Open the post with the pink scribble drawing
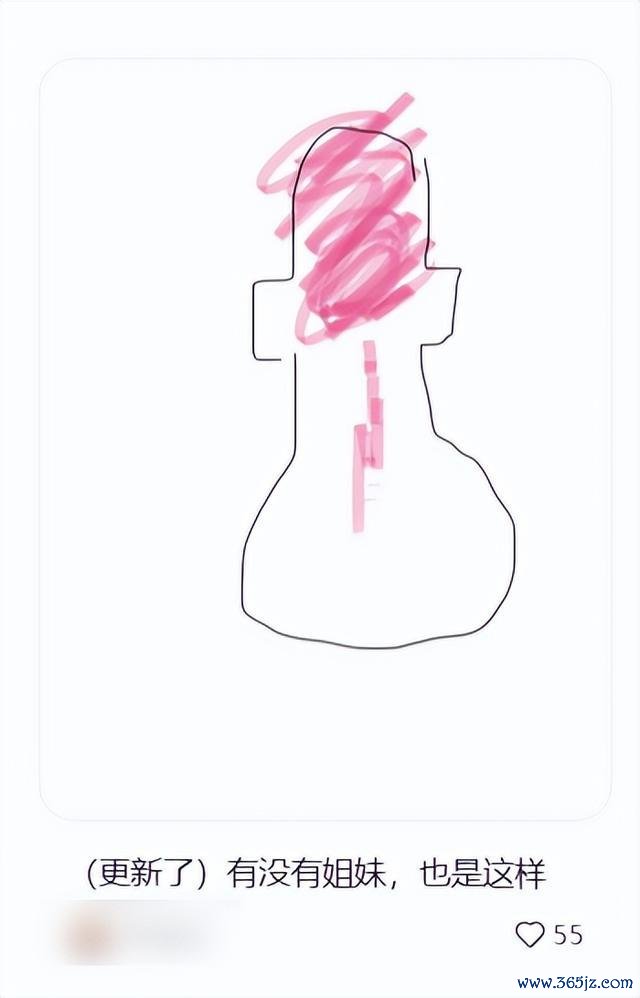The image size is (640, 998). (325, 440)
